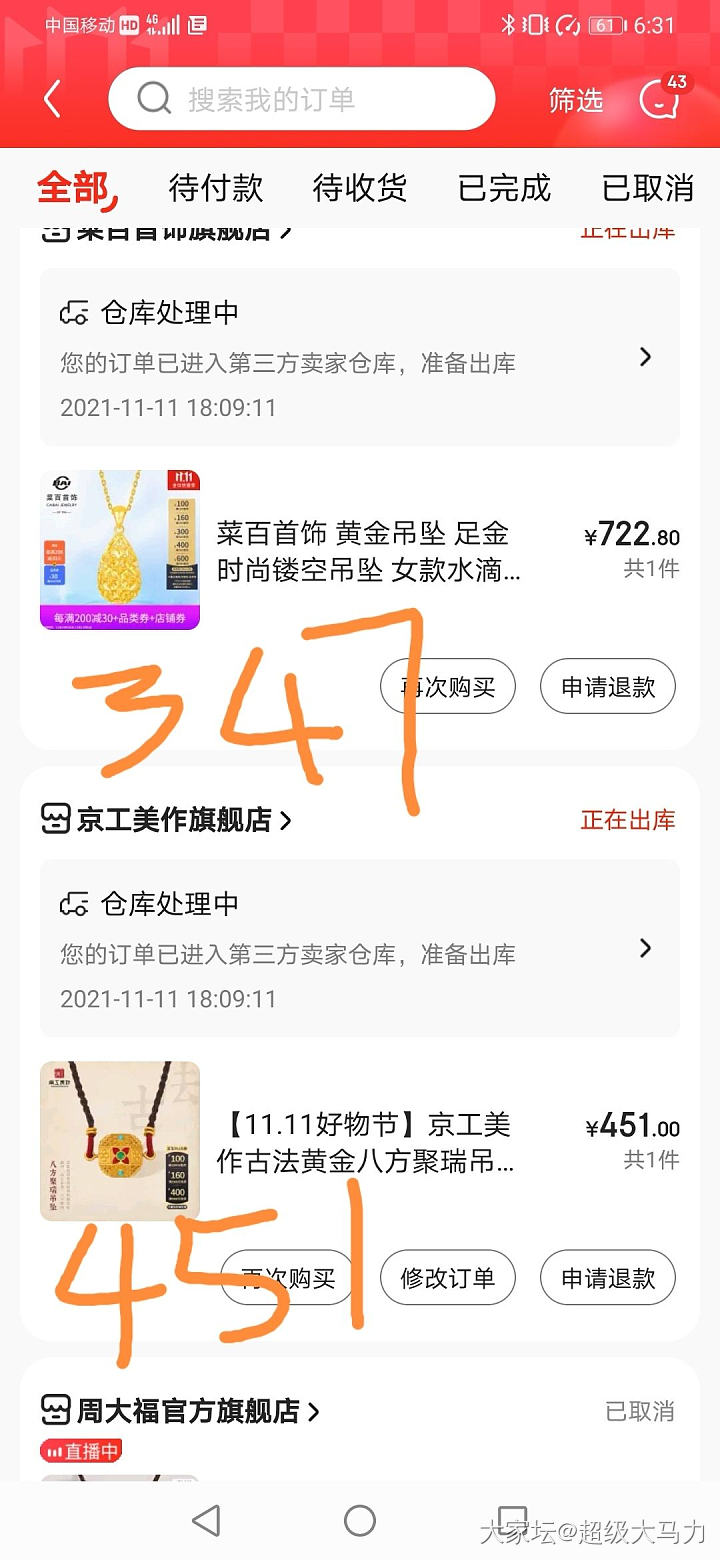Request refund for the 菜百首饰 pendant order
720x1560 pixels.
pyautogui.click(x=608, y=687)
